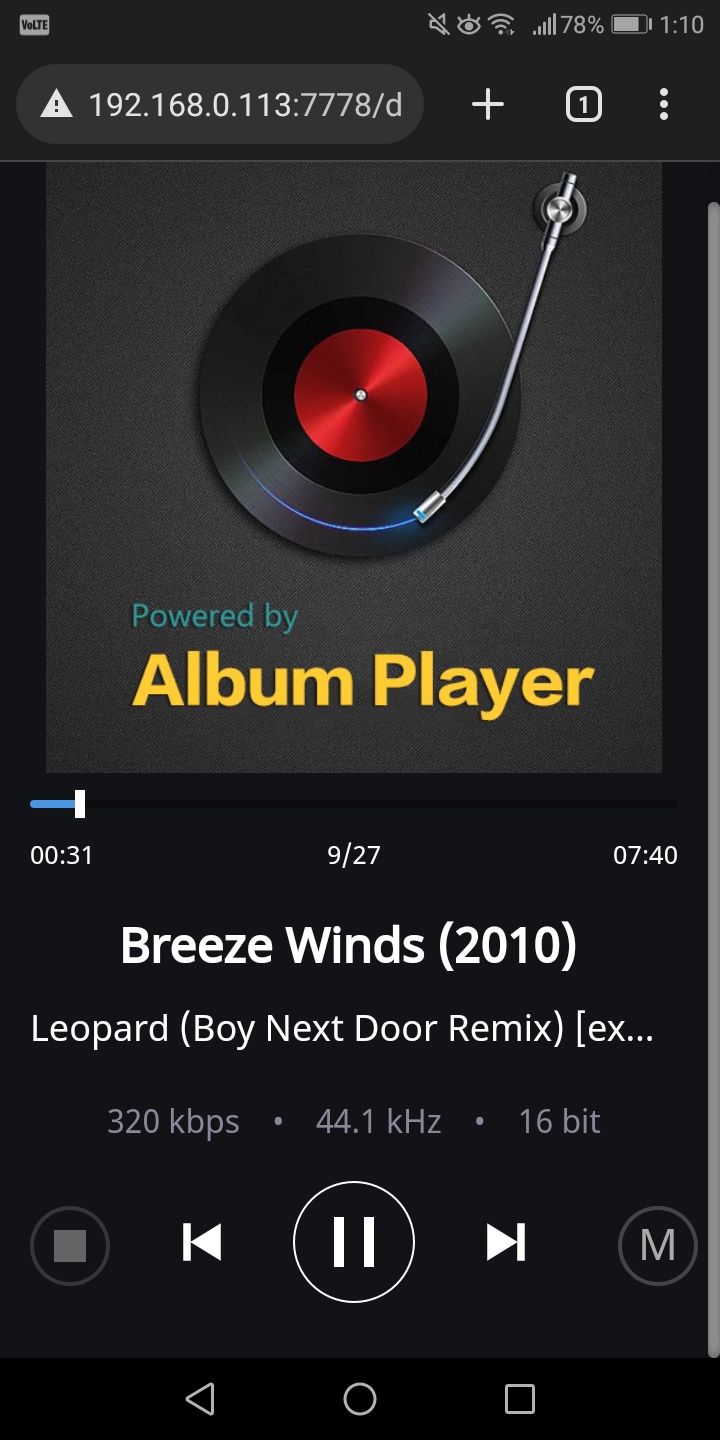Go back using system navigation
The height and width of the screenshot is (1440, 720).
pyautogui.click(x=200, y=1398)
